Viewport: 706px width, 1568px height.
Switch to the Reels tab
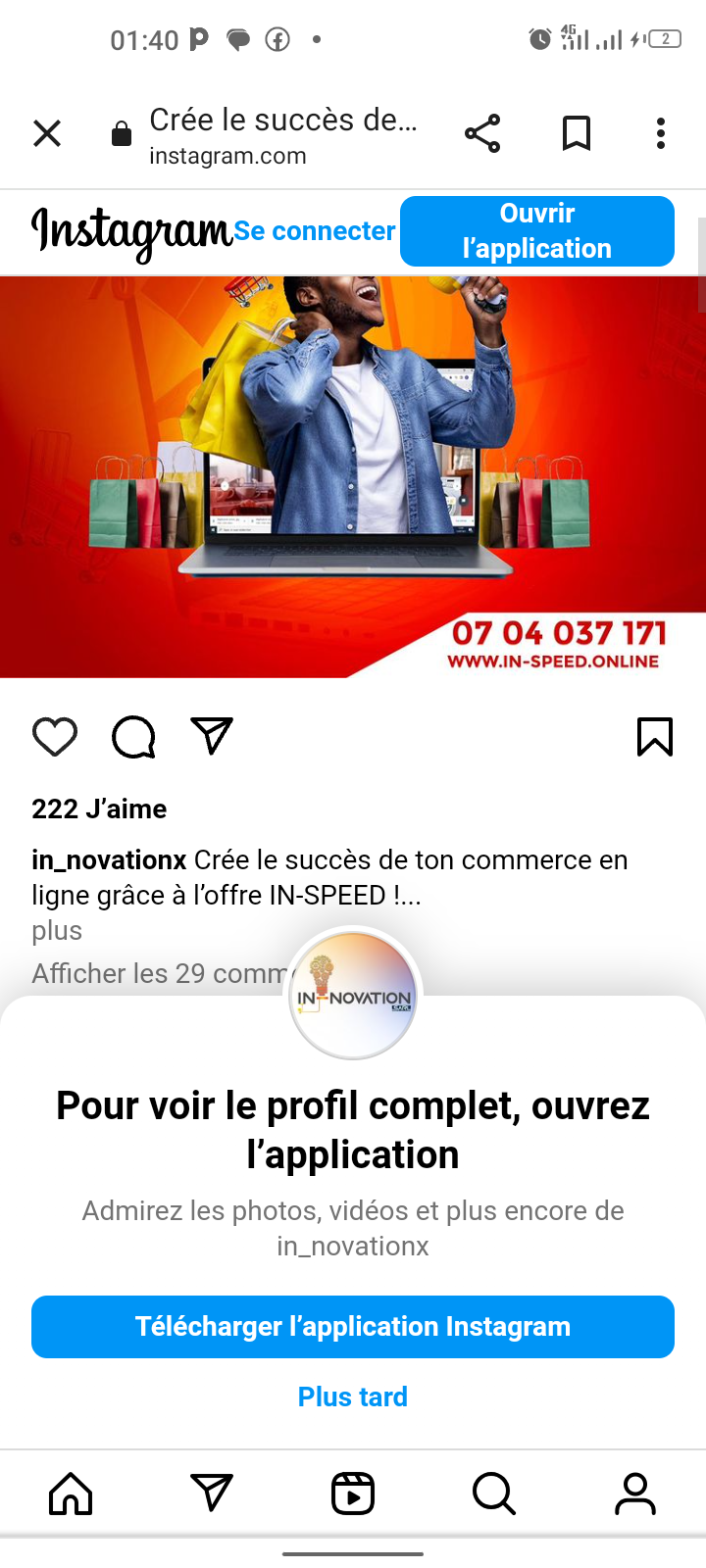[x=353, y=1494]
